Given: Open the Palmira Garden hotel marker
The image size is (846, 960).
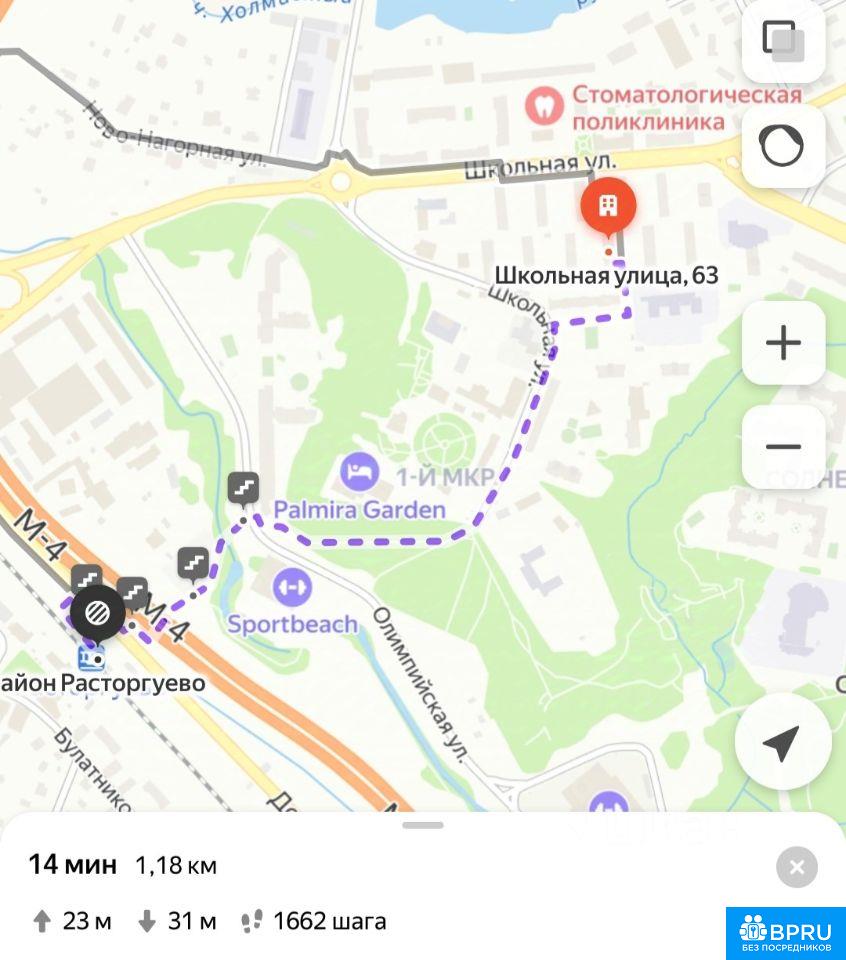Looking at the screenshot, I should click(359, 471).
